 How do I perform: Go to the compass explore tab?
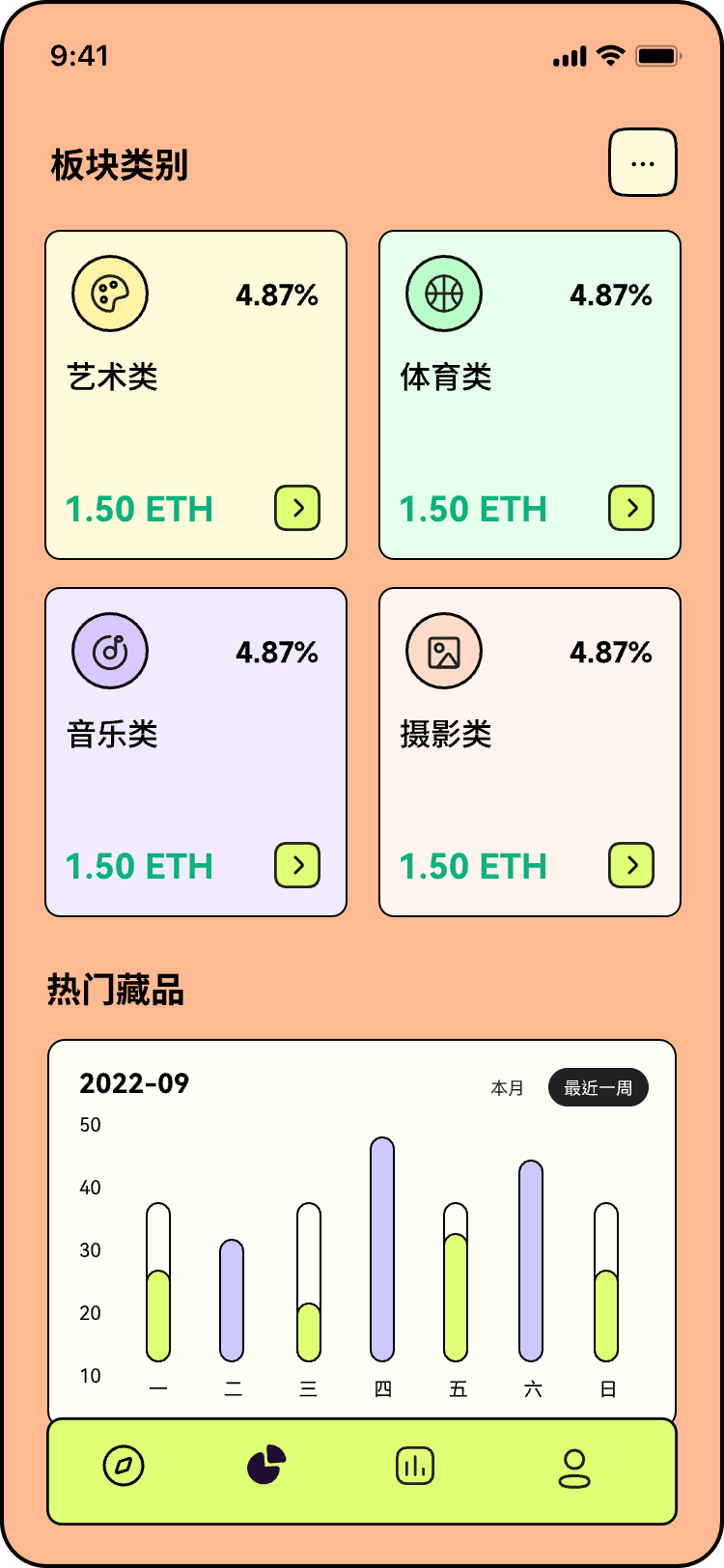pyautogui.click(x=124, y=1467)
